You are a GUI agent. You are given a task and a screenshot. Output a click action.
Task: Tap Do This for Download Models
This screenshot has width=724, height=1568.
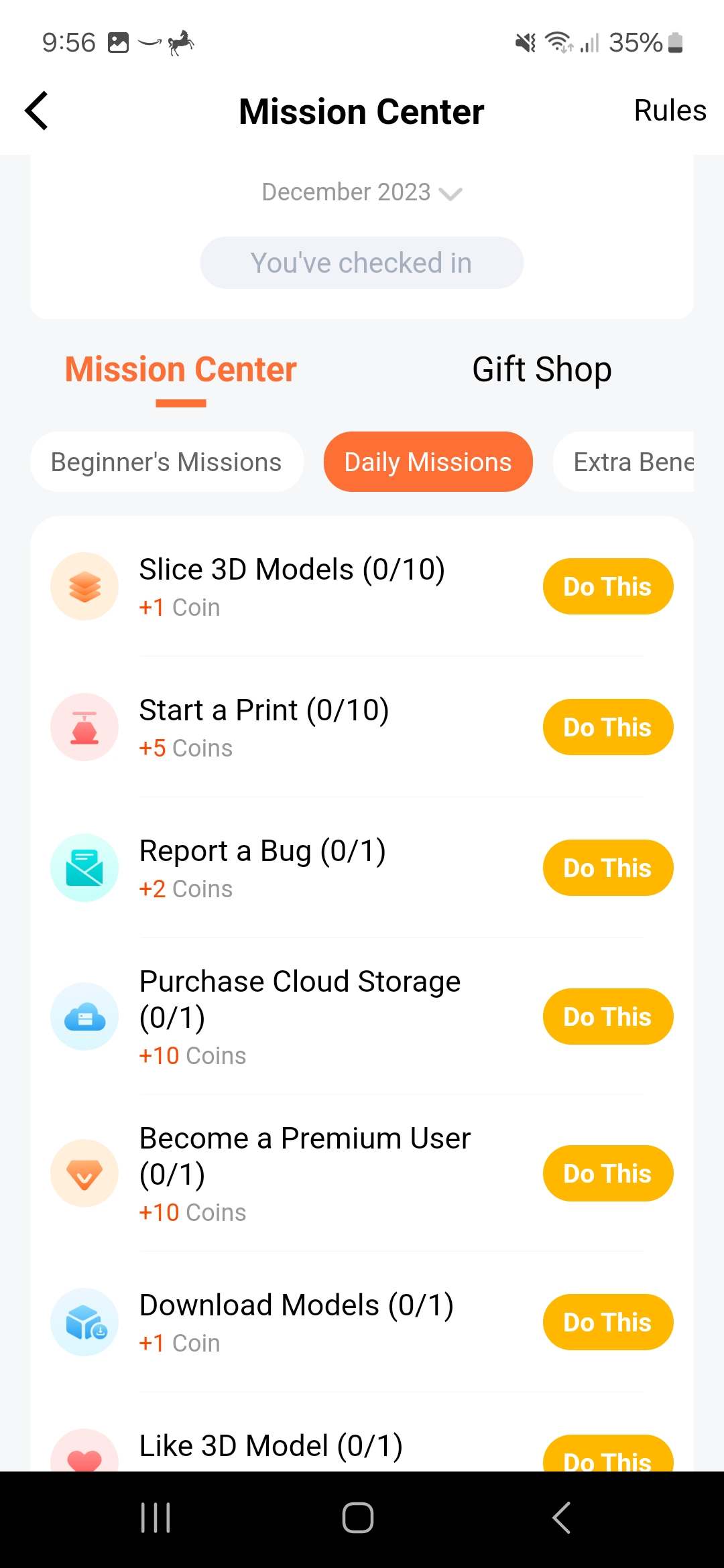click(607, 1323)
